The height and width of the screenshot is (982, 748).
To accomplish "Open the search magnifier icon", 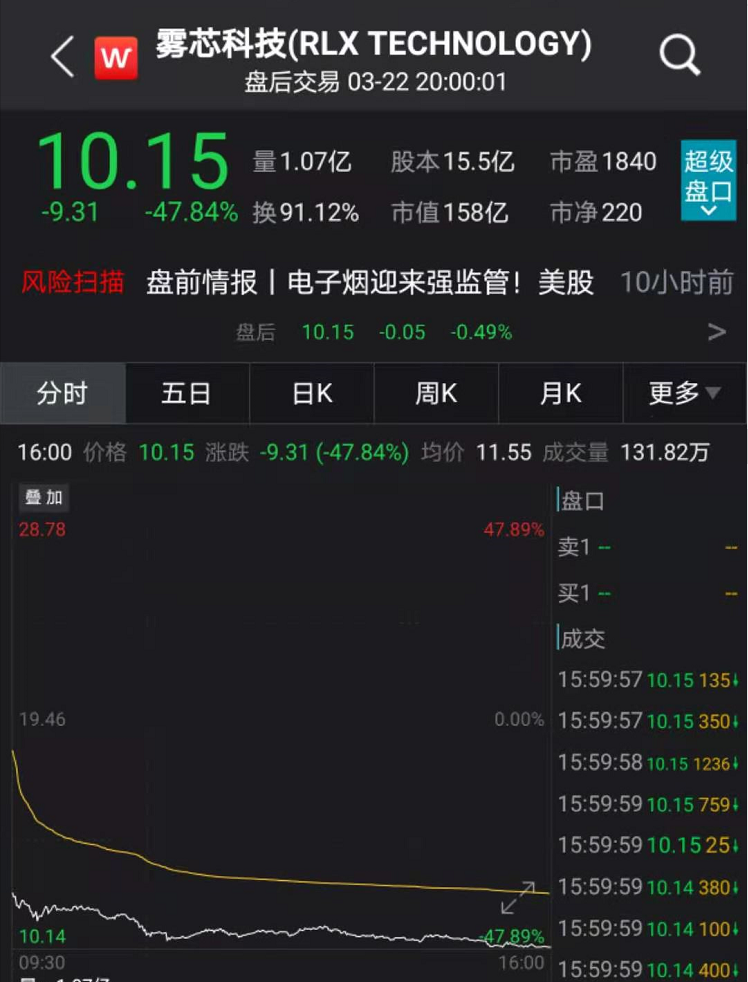I will point(679,56).
